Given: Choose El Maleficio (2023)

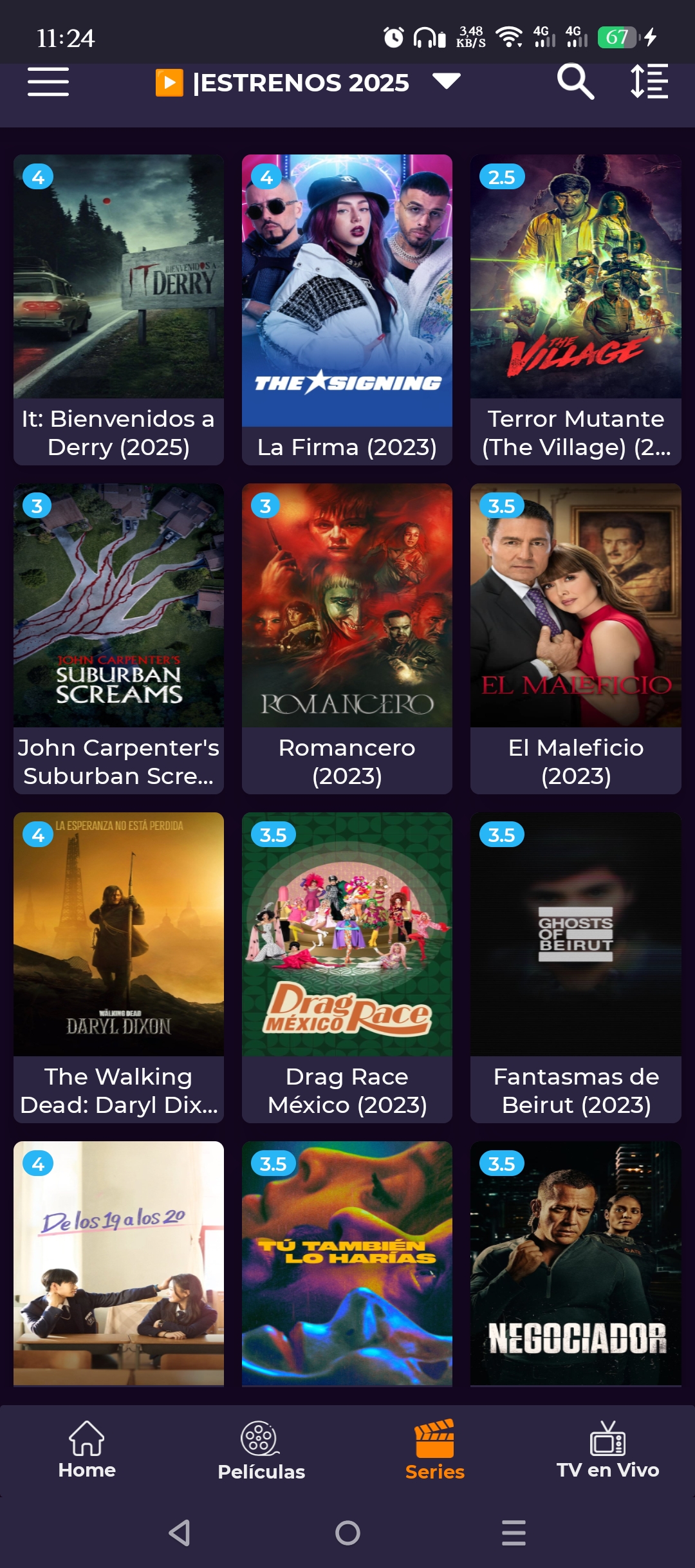Looking at the screenshot, I should [x=575, y=638].
